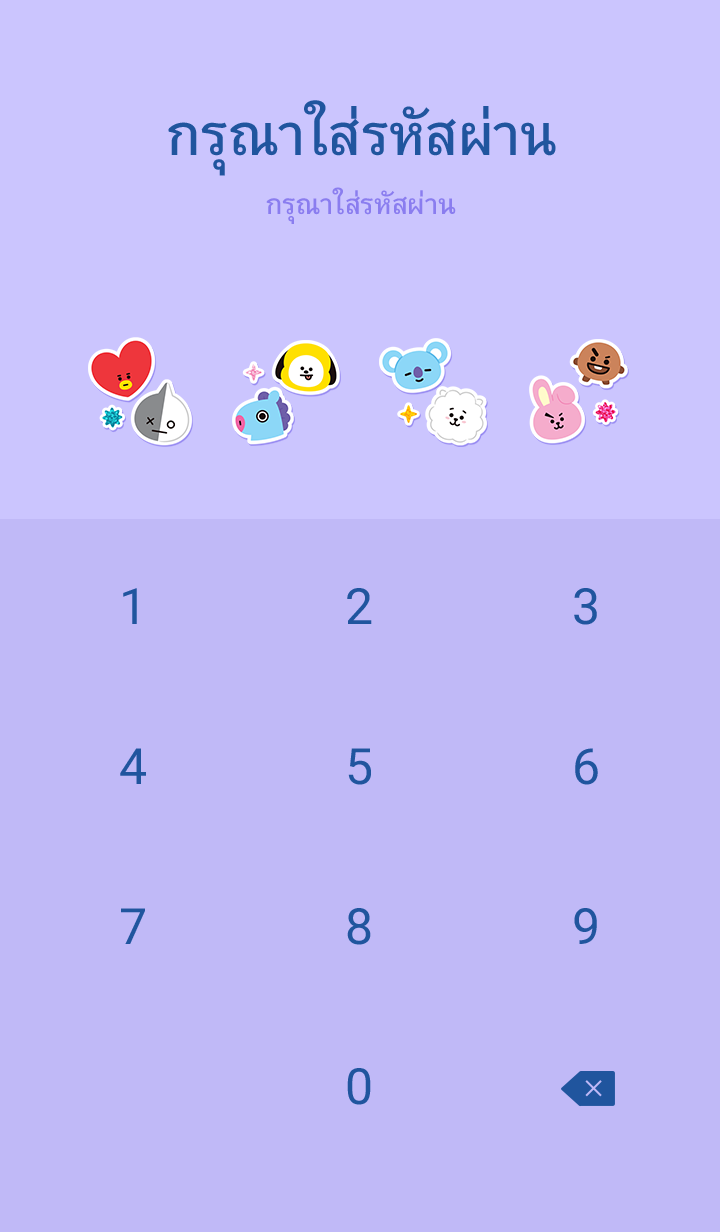The width and height of the screenshot is (720, 1232).
Task: Enter digit 6 on the keypad
Action: pos(586,767)
